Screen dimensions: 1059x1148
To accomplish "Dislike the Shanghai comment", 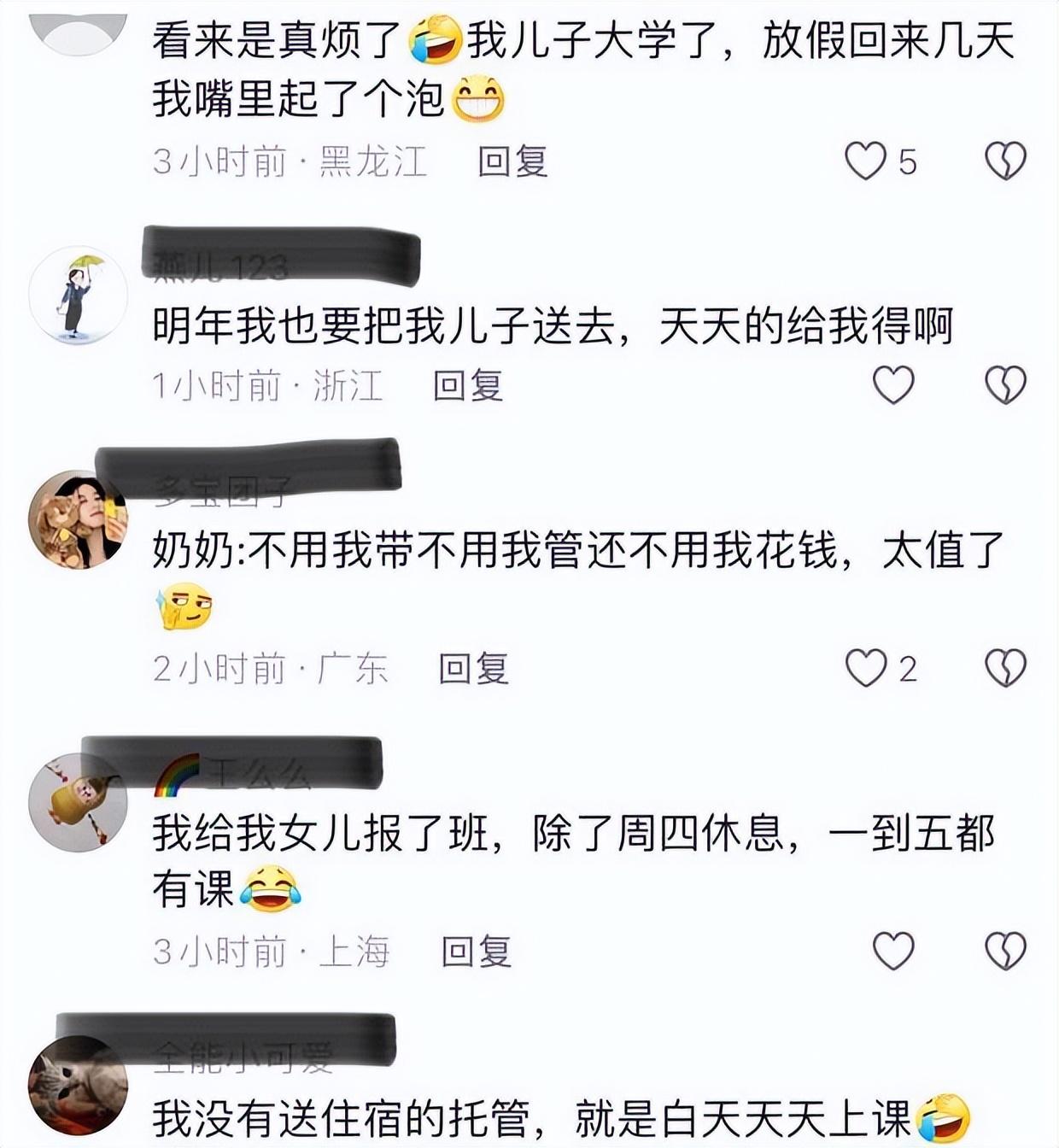I will click(1005, 951).
